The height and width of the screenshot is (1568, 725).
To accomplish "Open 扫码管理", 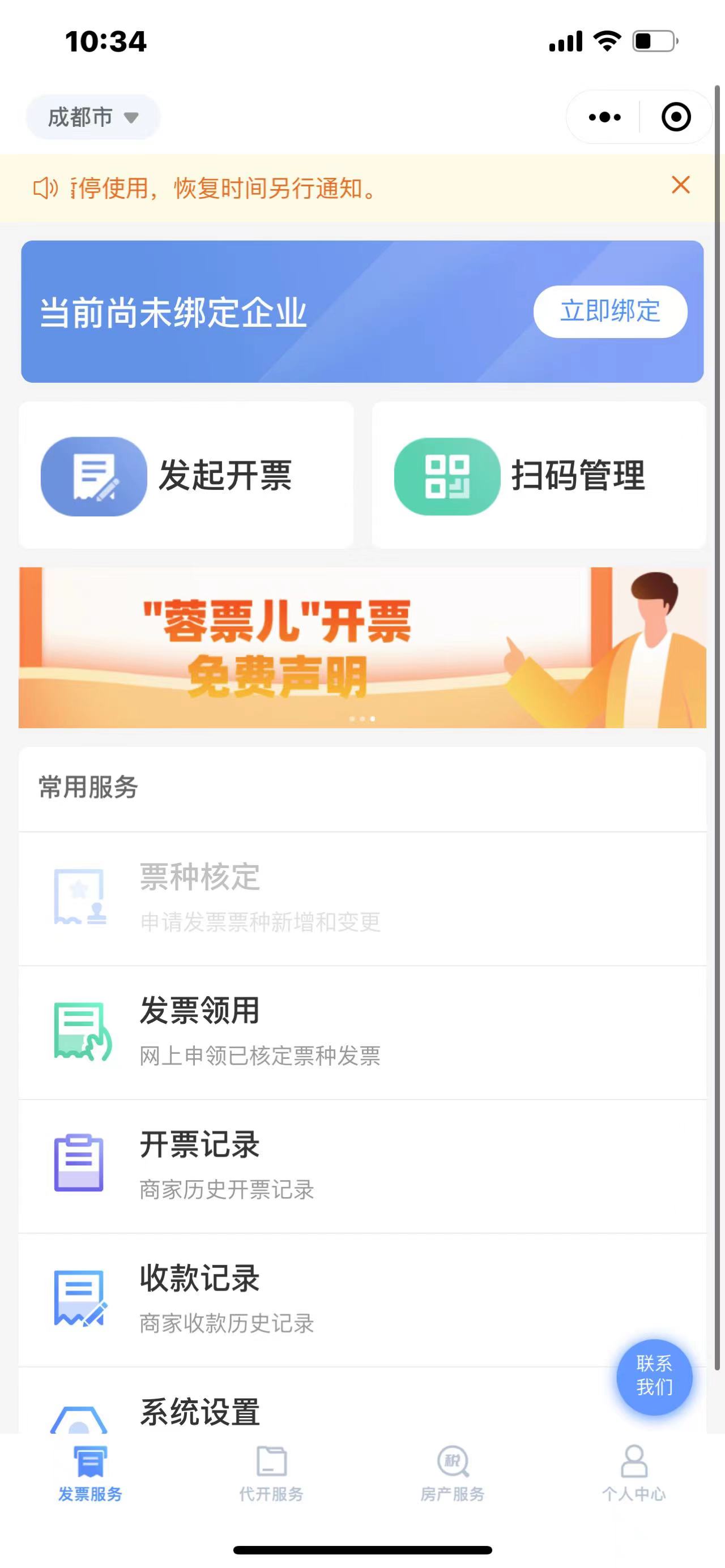I will [x=538, y=476].
